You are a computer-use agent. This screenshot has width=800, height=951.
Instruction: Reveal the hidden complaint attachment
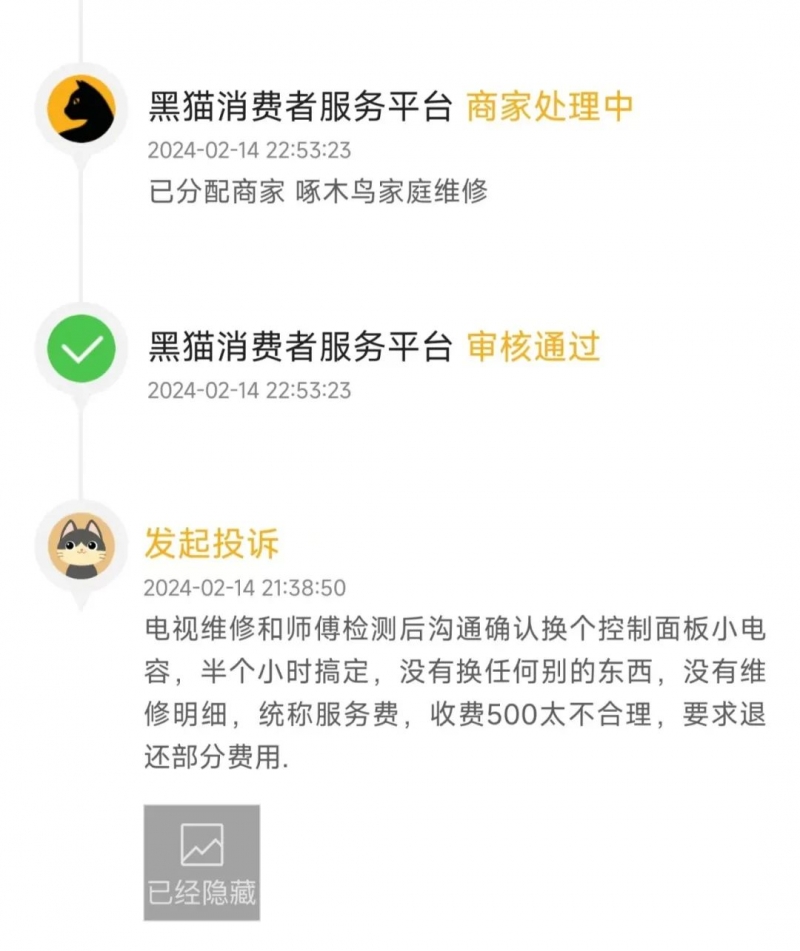click(x=202, y=860)
